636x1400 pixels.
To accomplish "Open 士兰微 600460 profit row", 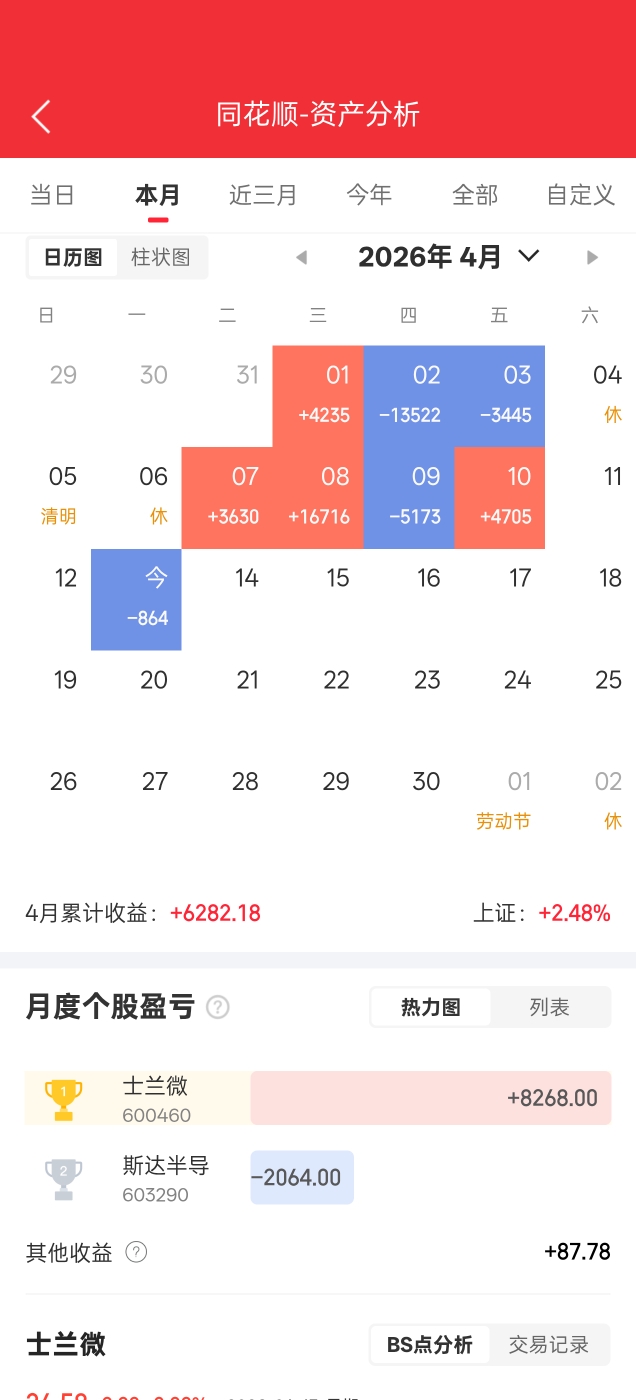I will pyautogui.click(x=318, y=1098).
